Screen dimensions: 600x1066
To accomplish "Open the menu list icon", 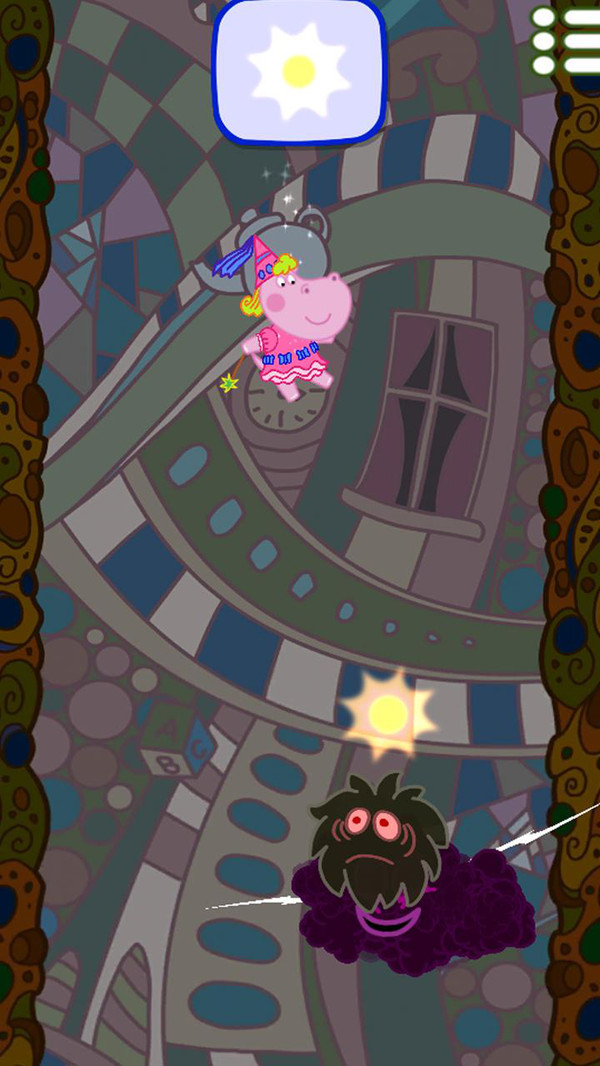I will click(566, 41).
